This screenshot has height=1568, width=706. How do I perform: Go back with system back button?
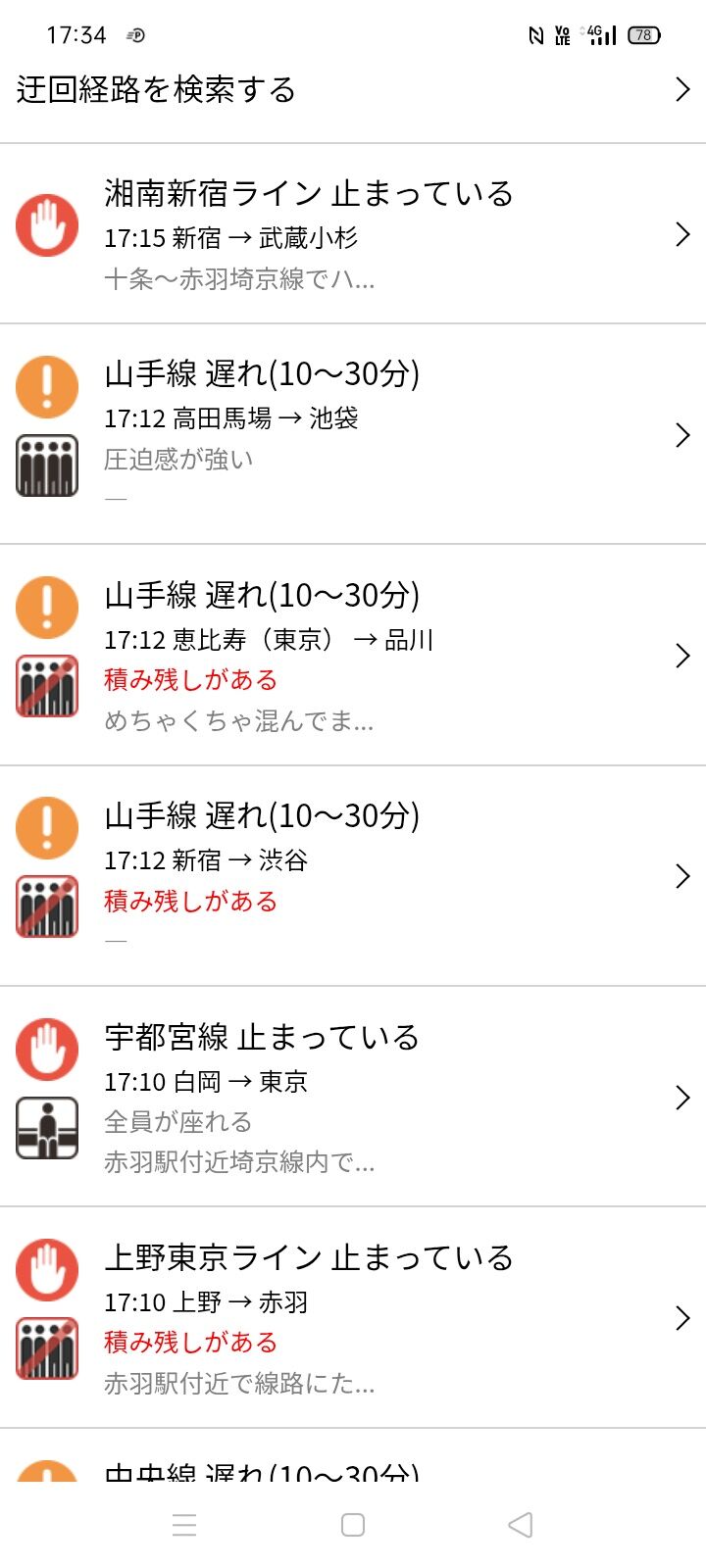521,1525
